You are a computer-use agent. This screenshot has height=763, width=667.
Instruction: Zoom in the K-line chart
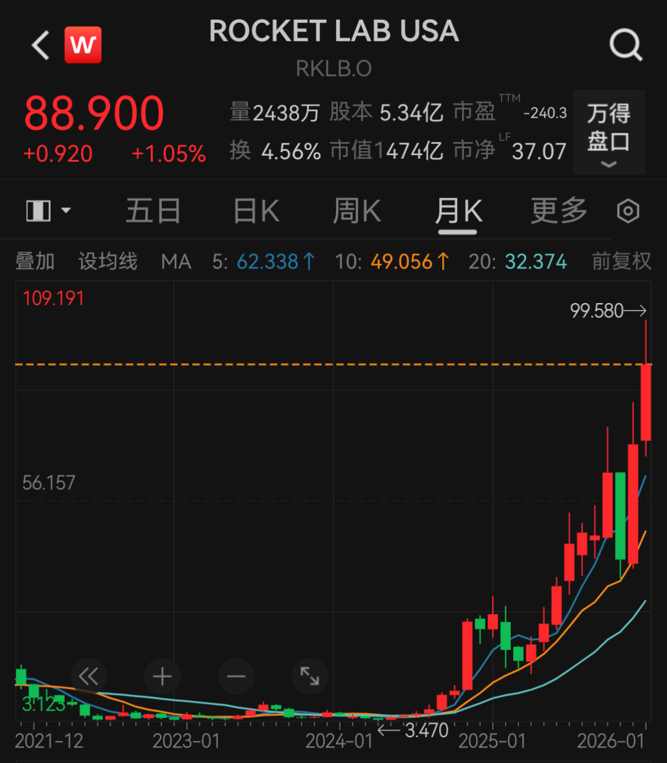(x=162, y=676)
